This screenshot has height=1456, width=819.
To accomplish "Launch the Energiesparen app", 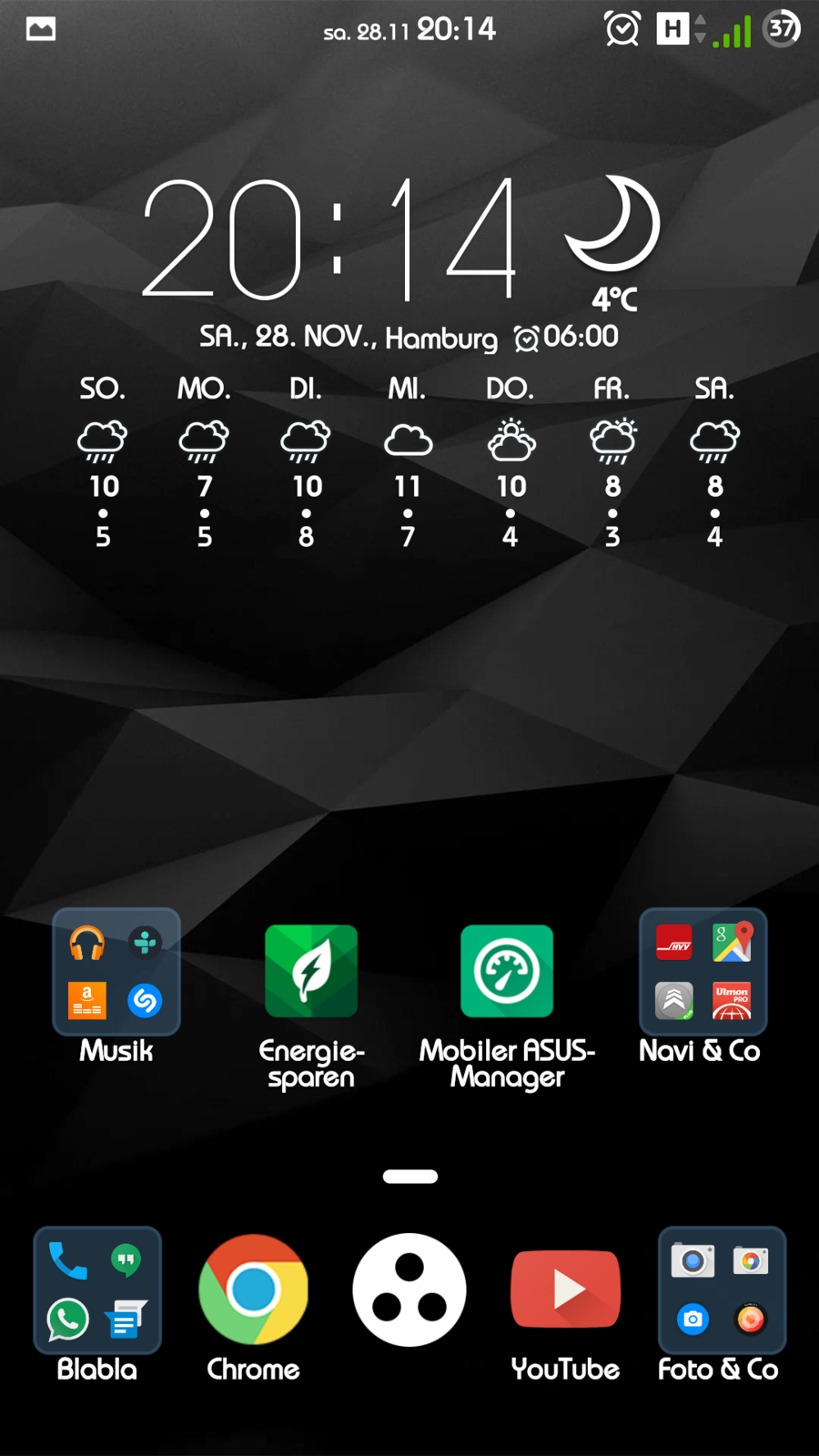I will click(x=311, y=971).
